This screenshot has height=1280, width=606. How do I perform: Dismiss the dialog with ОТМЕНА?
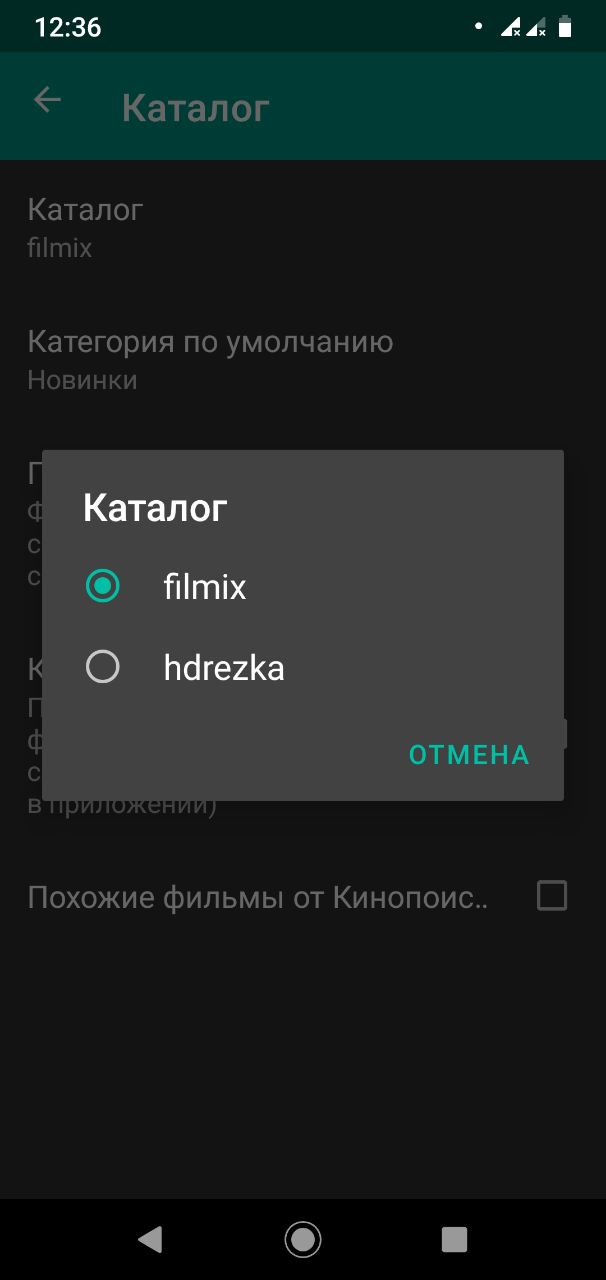click(x=469, y=755)
